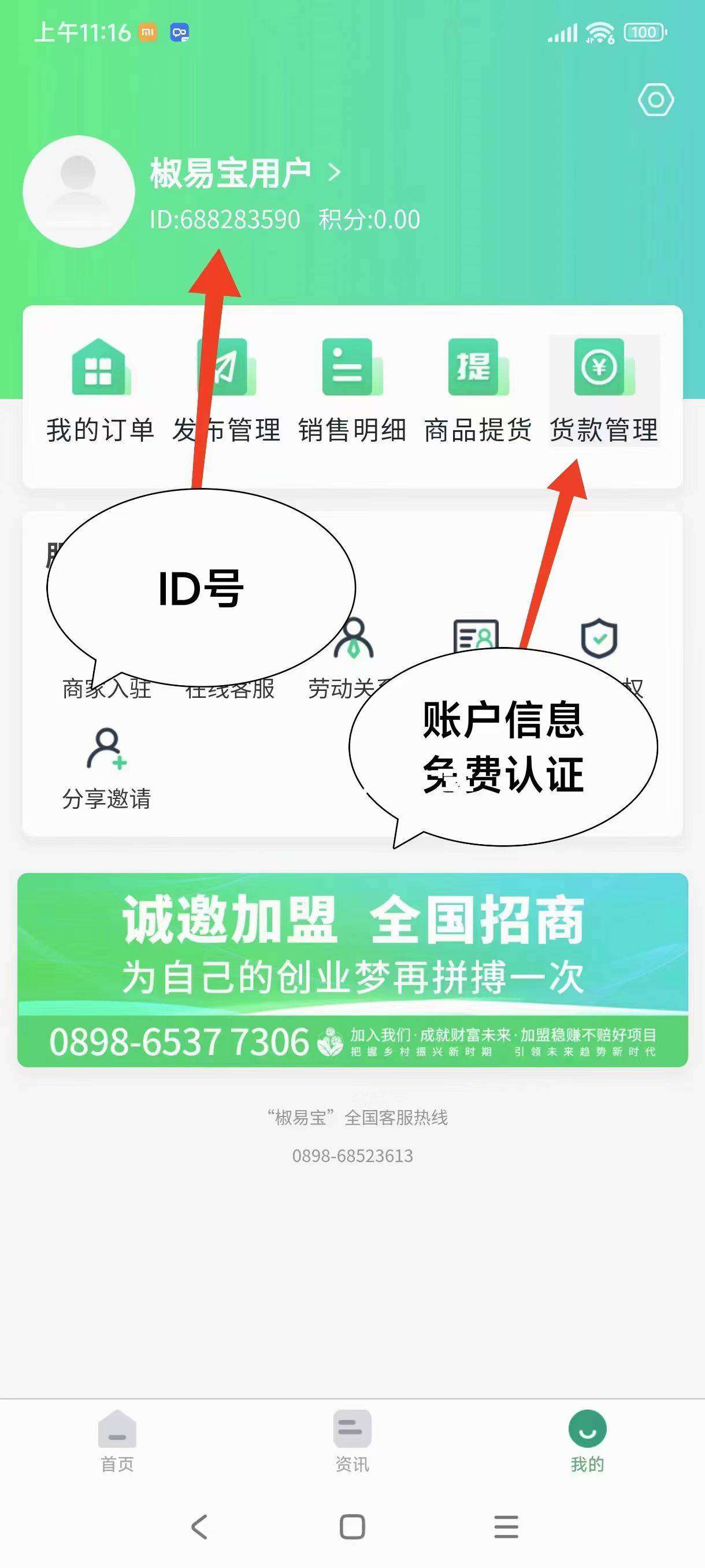Open 商品提货
The height and width of the screenshot is (1568, 705).
click(478, 391)
